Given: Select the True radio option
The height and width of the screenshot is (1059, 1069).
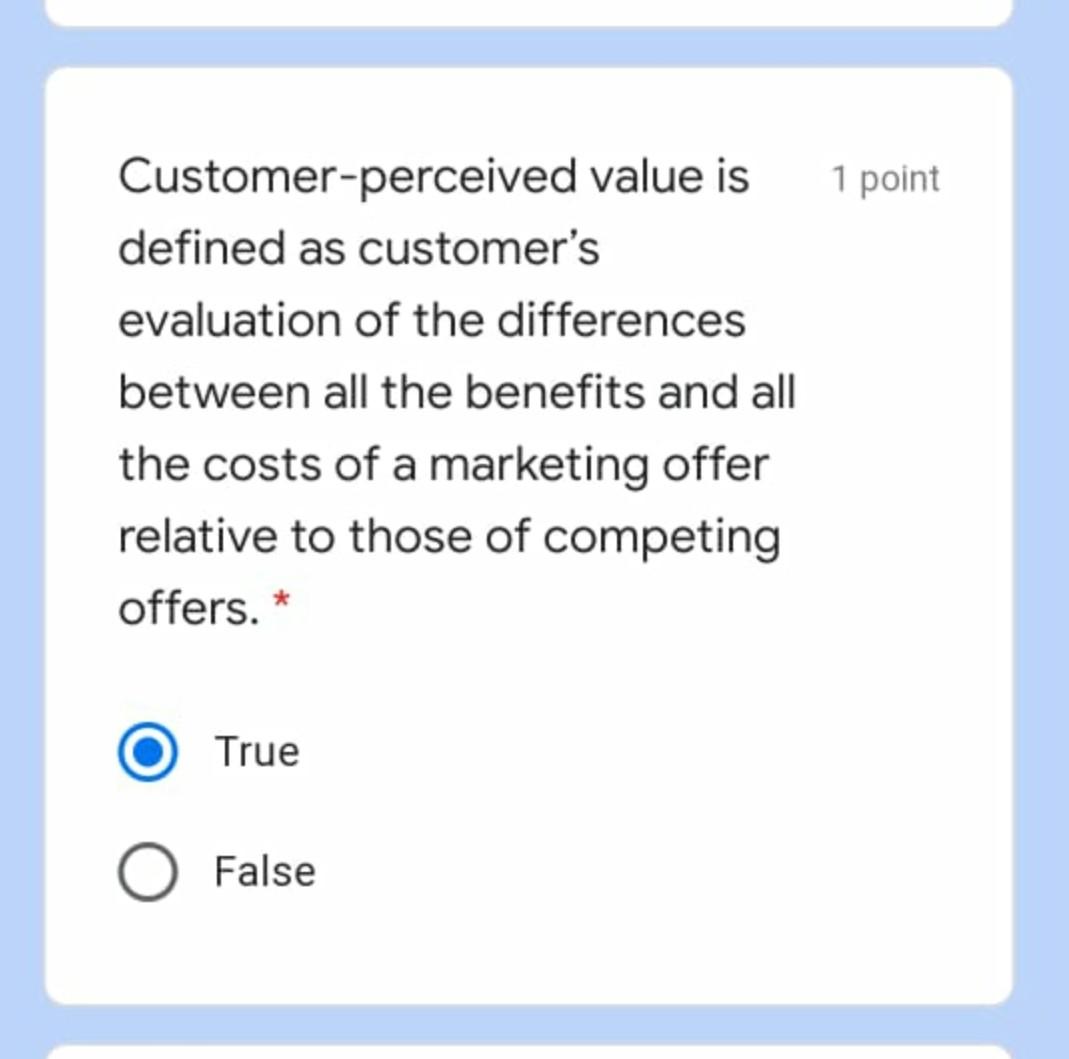Looking at the screenshot, I should click(149, 753).
